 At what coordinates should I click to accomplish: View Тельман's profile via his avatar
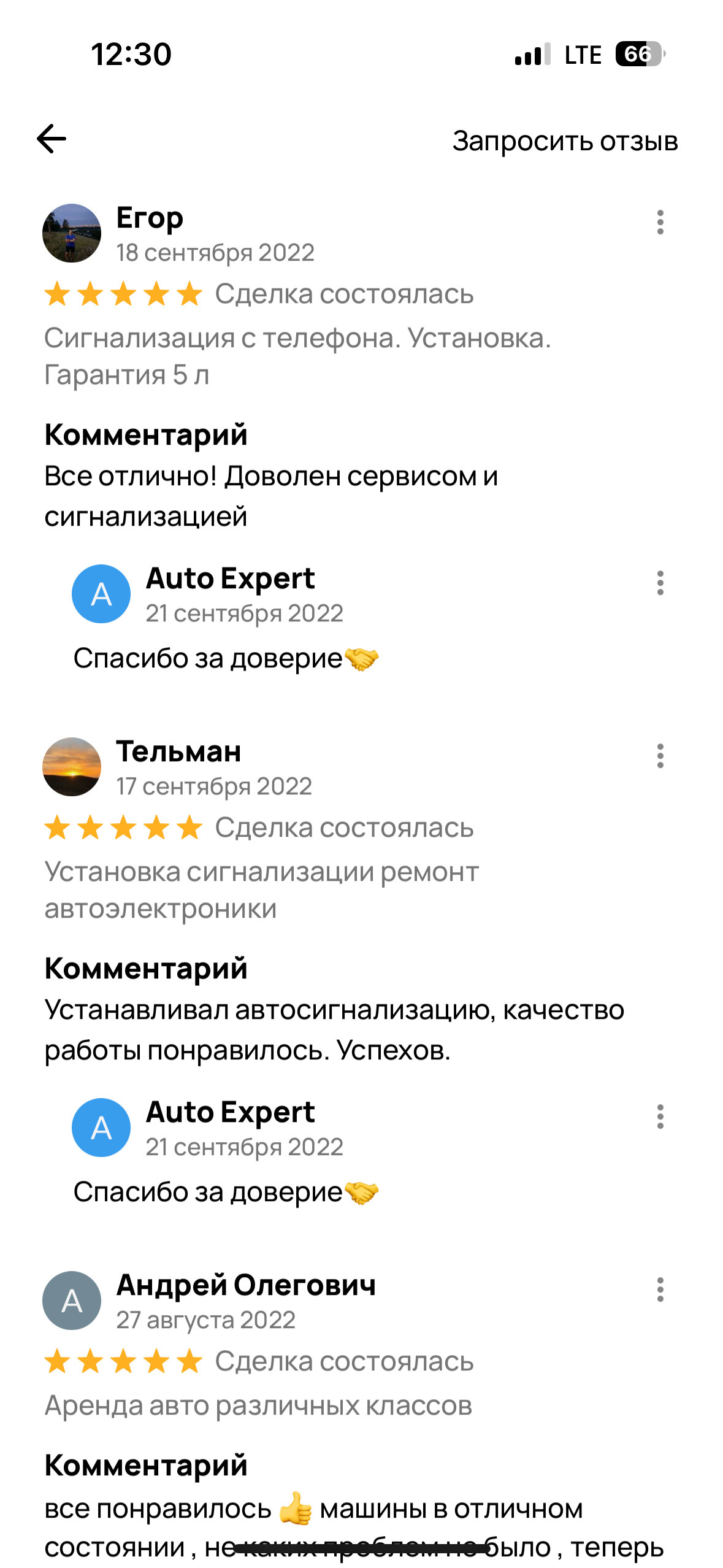(72, 767)
